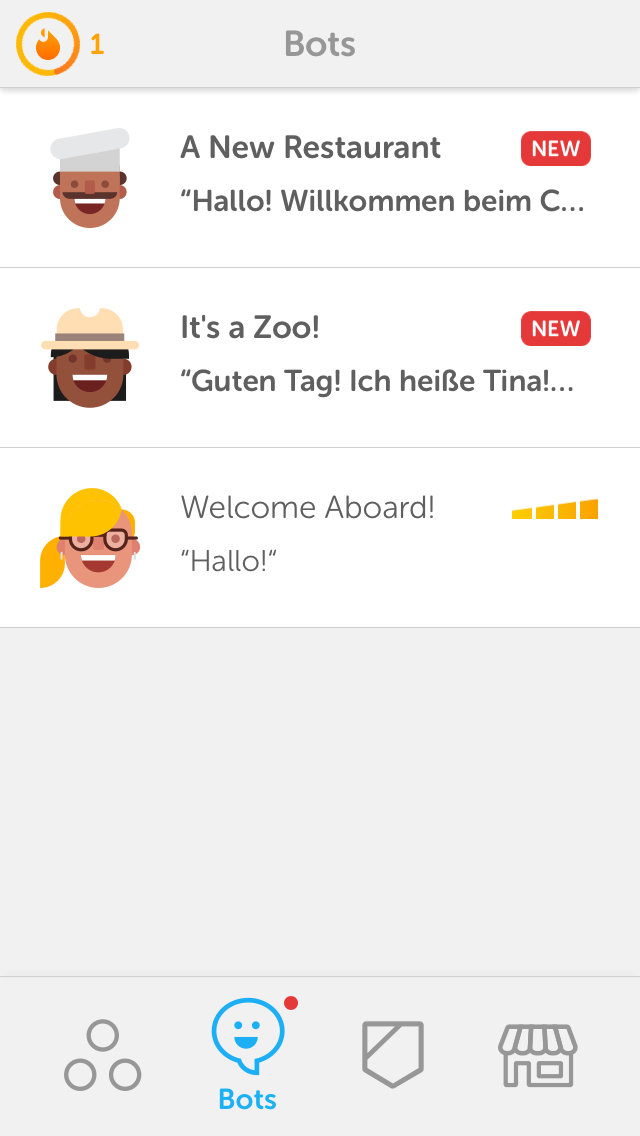Open the shop storefront tab
This screenshot has height=1136, width=640.
pos(538,1055)
